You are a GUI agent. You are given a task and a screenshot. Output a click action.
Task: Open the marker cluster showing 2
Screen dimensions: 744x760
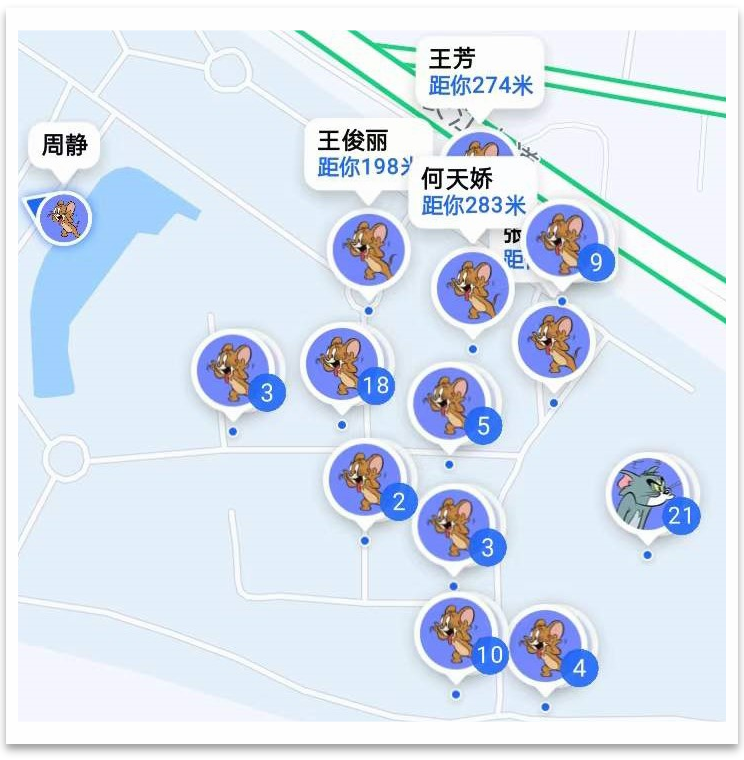pyautogui.click(x=365, y=480)
